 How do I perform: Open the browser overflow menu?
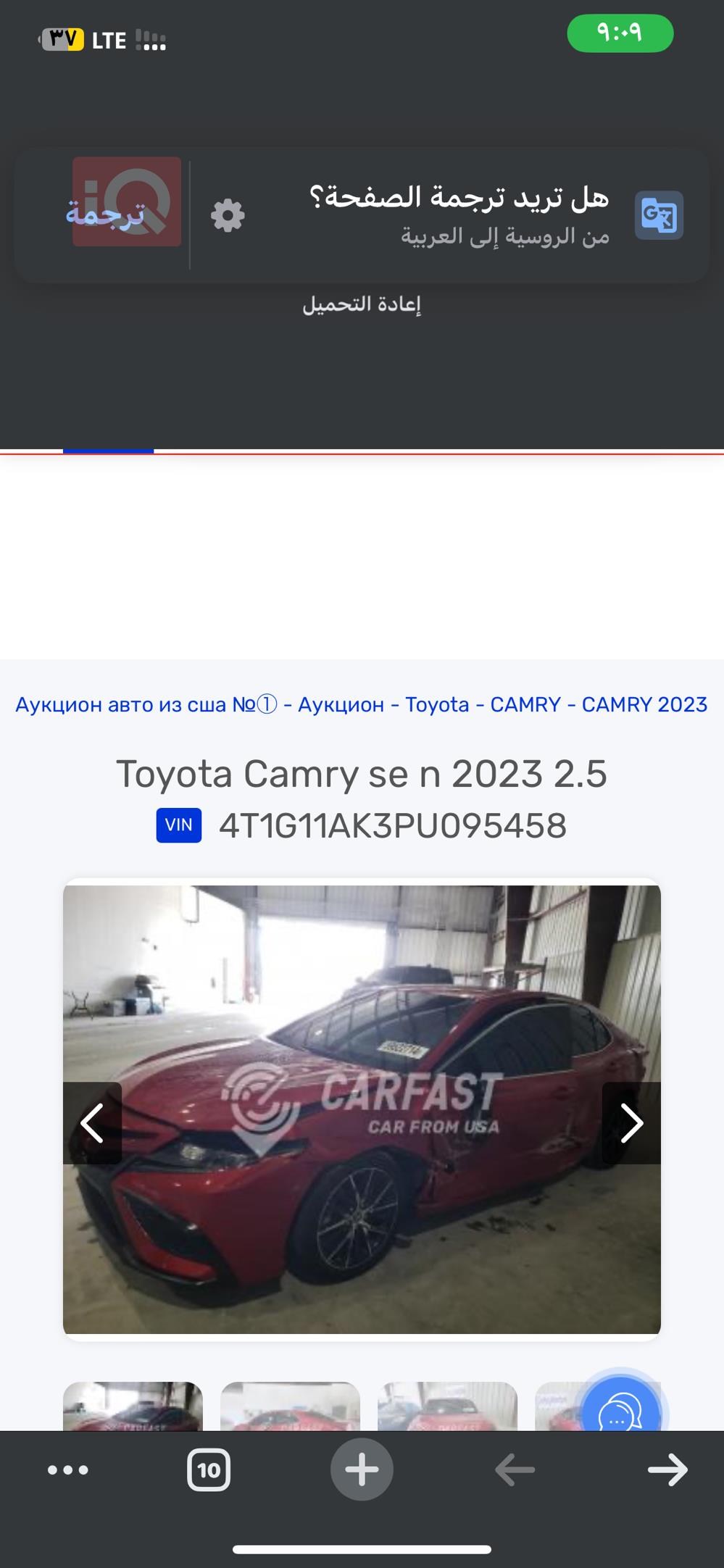click(68, 1470)
